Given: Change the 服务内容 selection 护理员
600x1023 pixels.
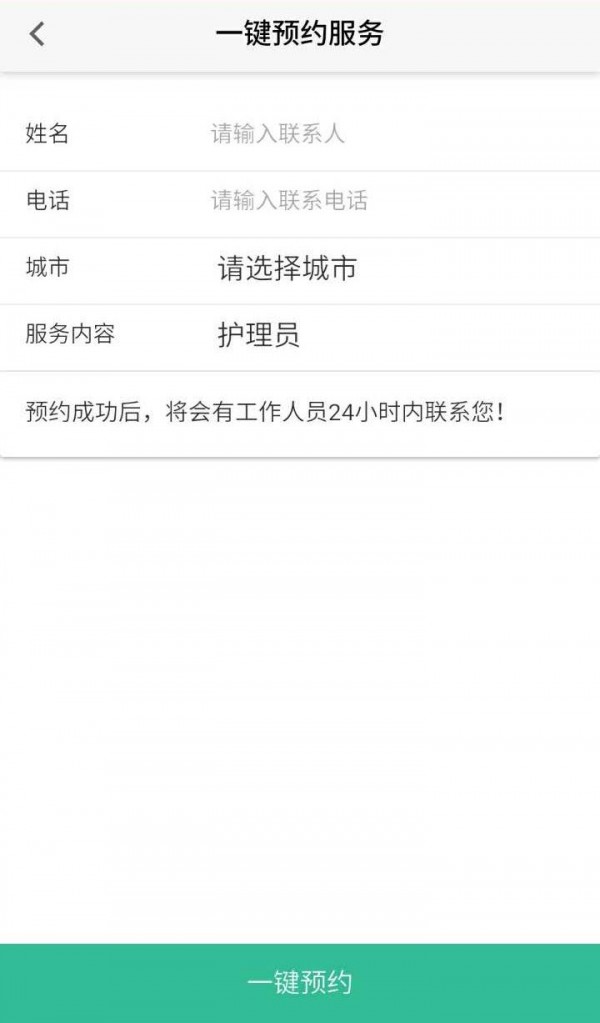Looking at the screenshot, I should tap(259, 335).
